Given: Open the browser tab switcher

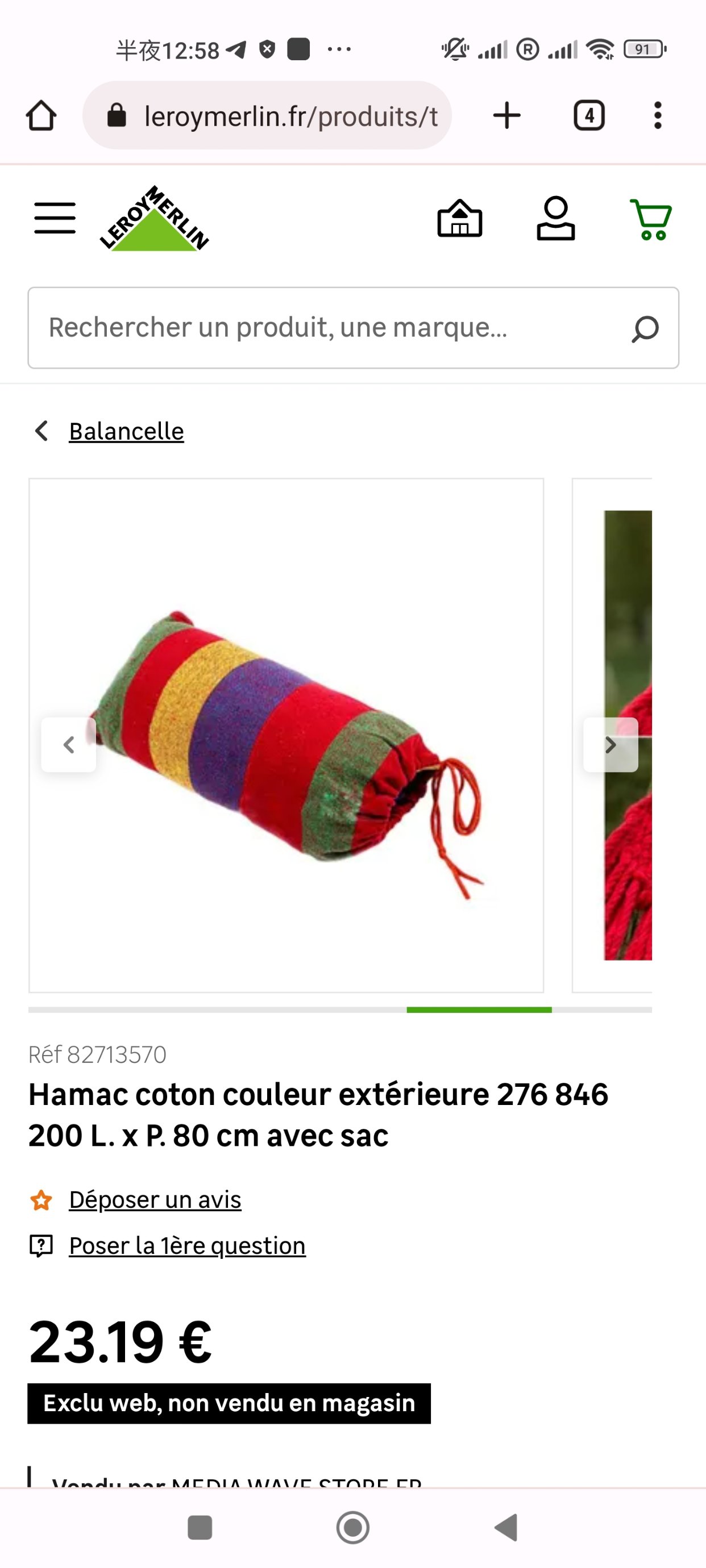Looking at the screenshot, I should click(x=589, y=116).
